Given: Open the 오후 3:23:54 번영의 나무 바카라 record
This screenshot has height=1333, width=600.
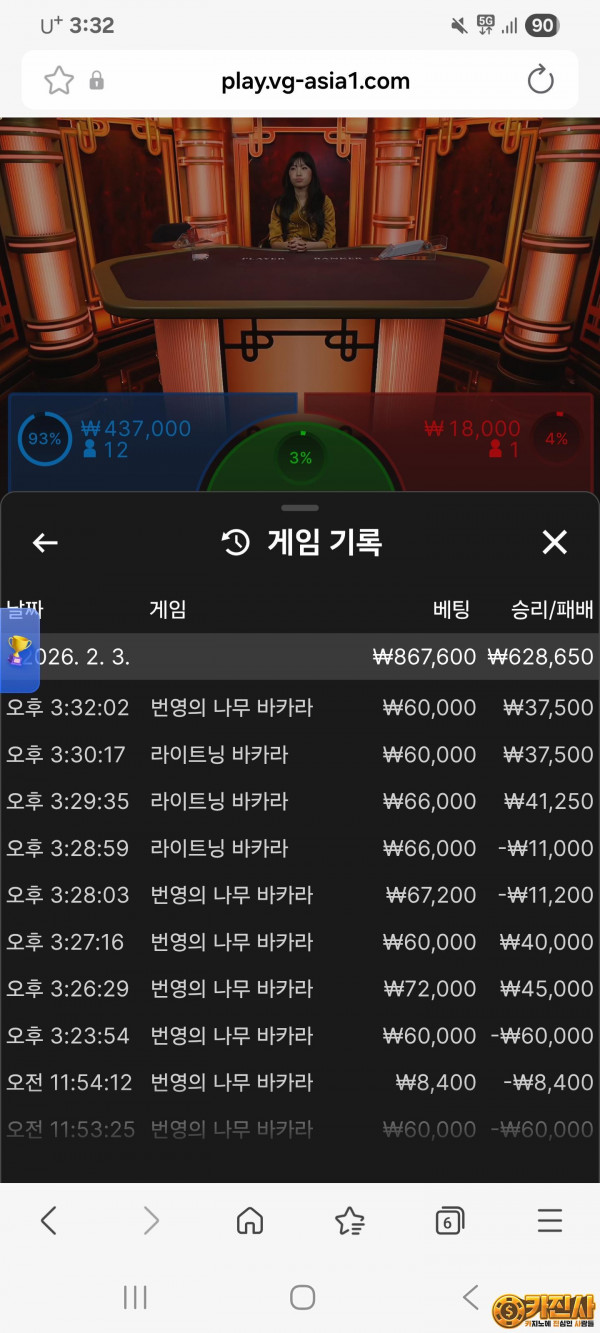Looking at the screenshot, I should (300, 1036).
